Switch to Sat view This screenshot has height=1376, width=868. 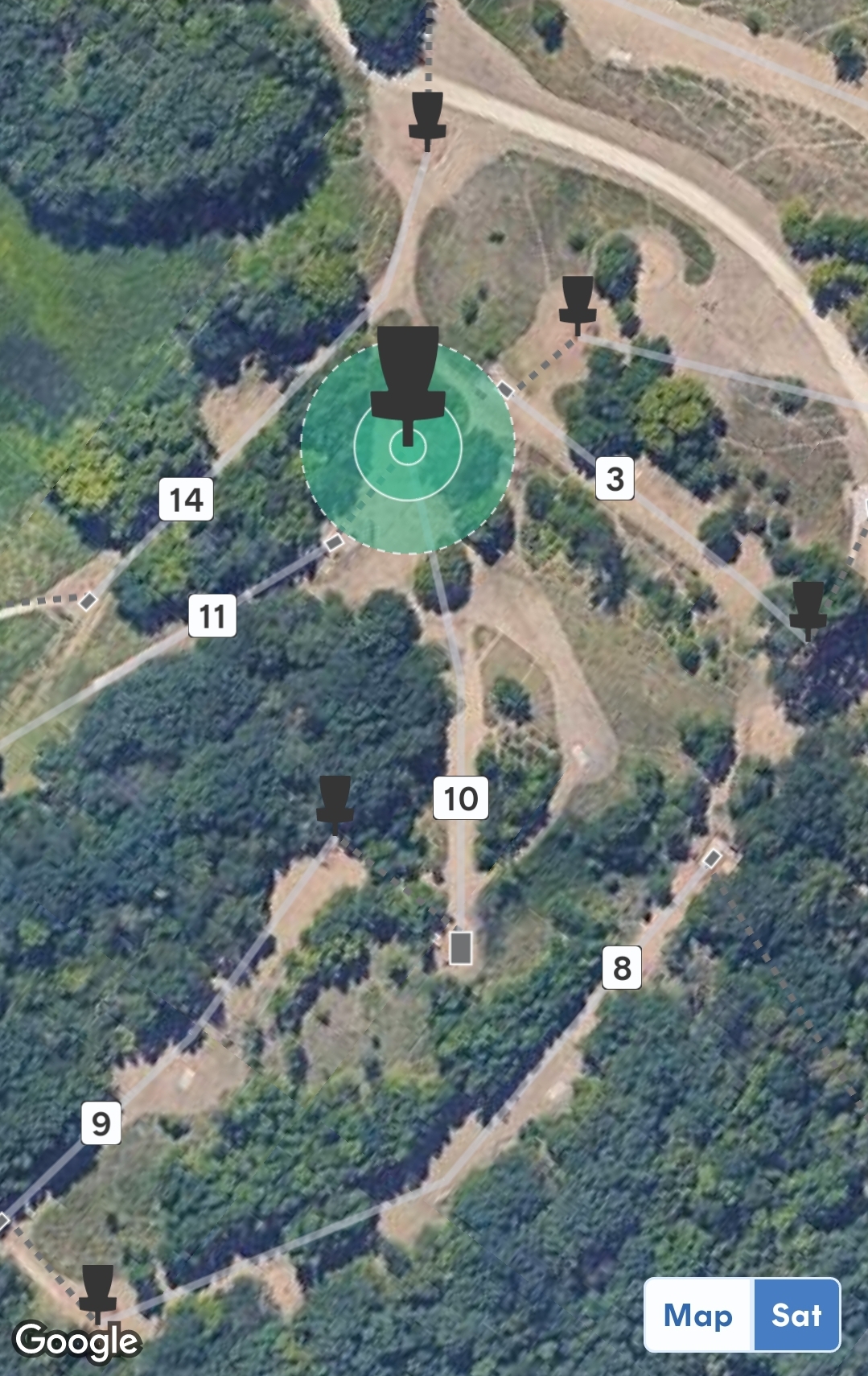tap(796, 1316)
